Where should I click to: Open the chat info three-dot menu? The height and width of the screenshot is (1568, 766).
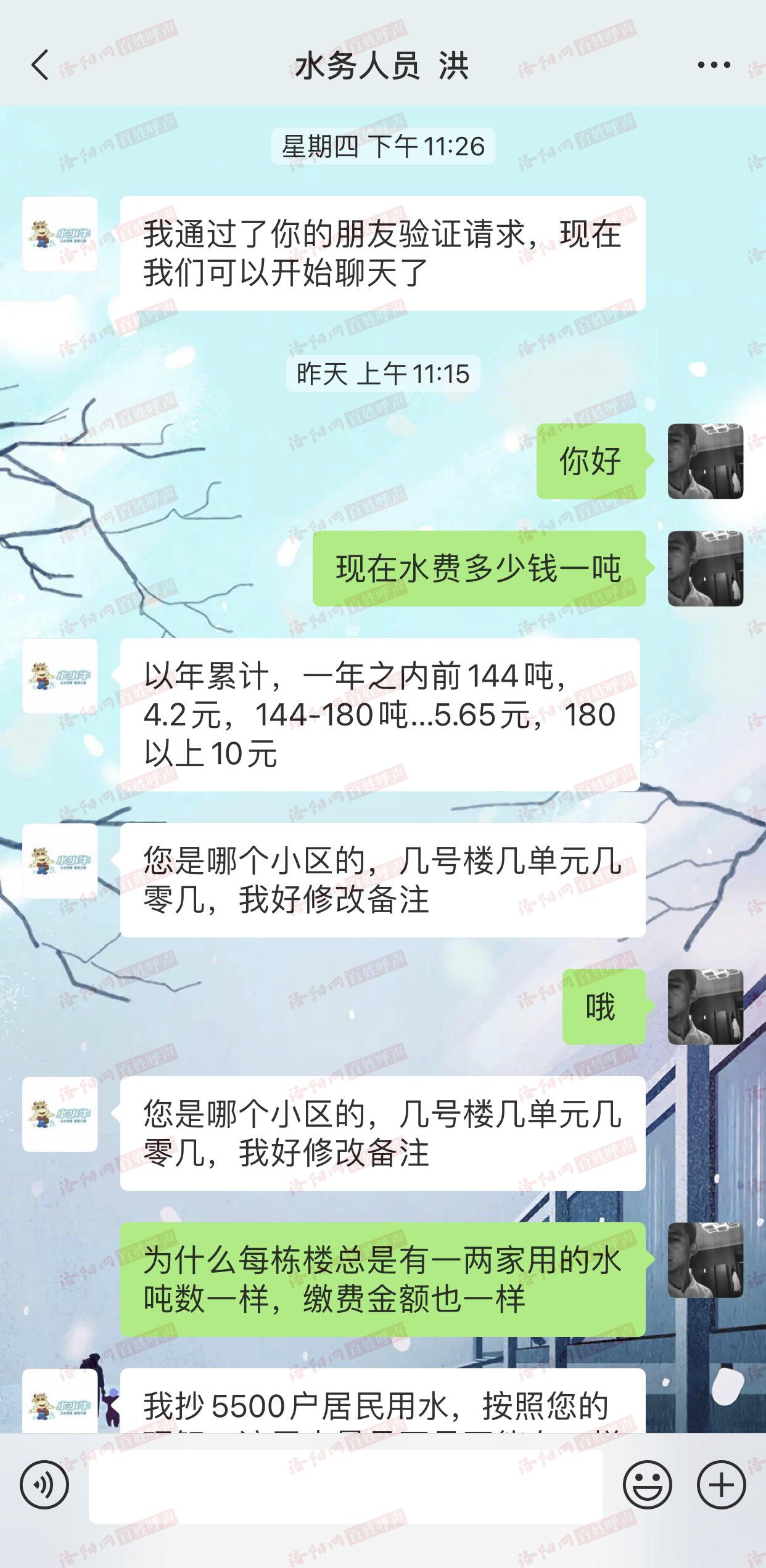(x=714, y=65)
